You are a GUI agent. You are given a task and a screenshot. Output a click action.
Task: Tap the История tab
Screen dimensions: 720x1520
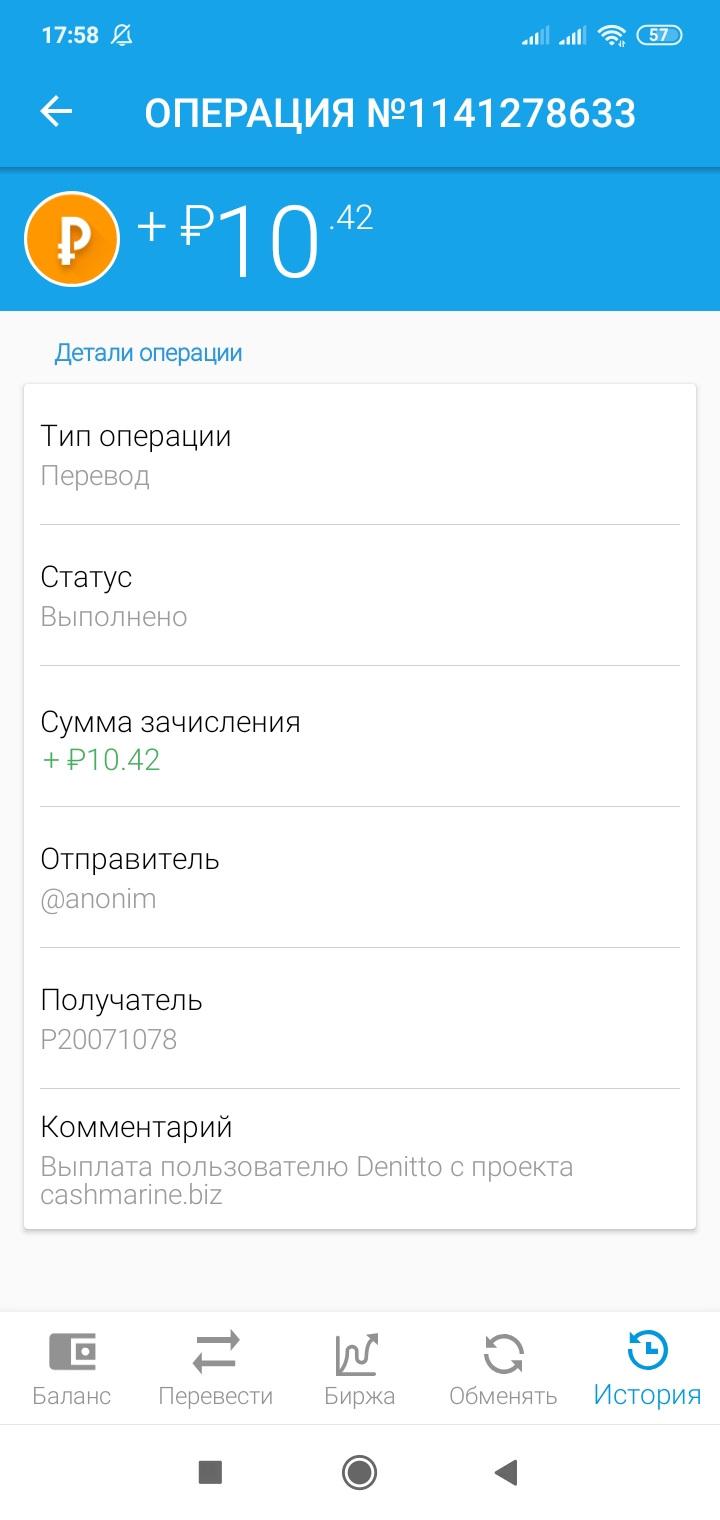tap(647, 1368)
